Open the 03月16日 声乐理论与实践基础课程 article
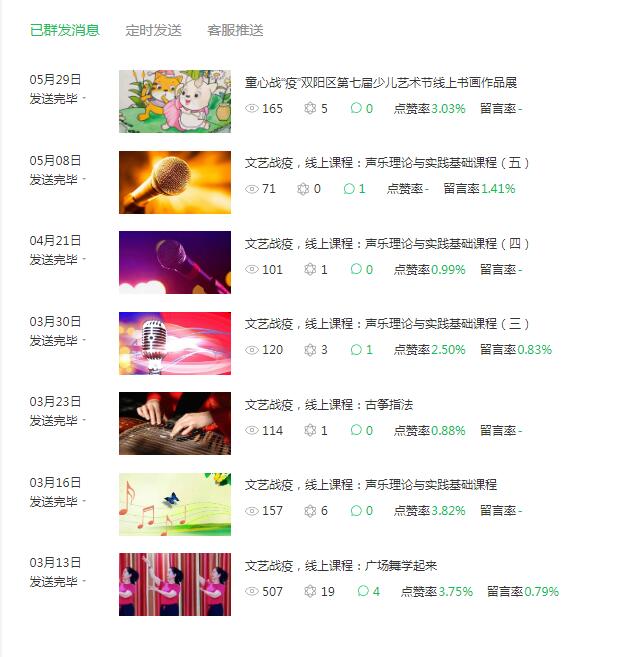 coord(371,484)
